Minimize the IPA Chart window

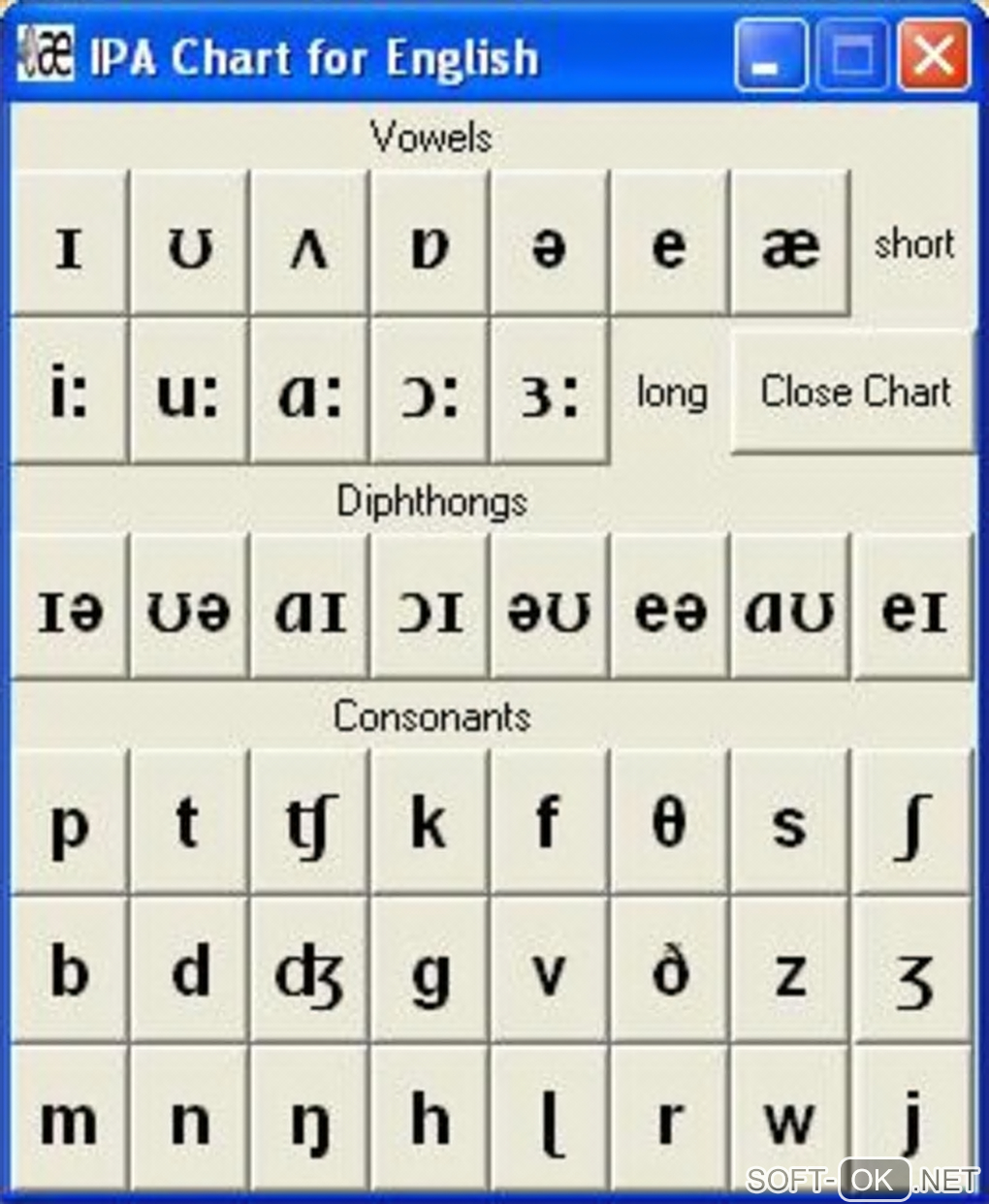tap(769, 55)
